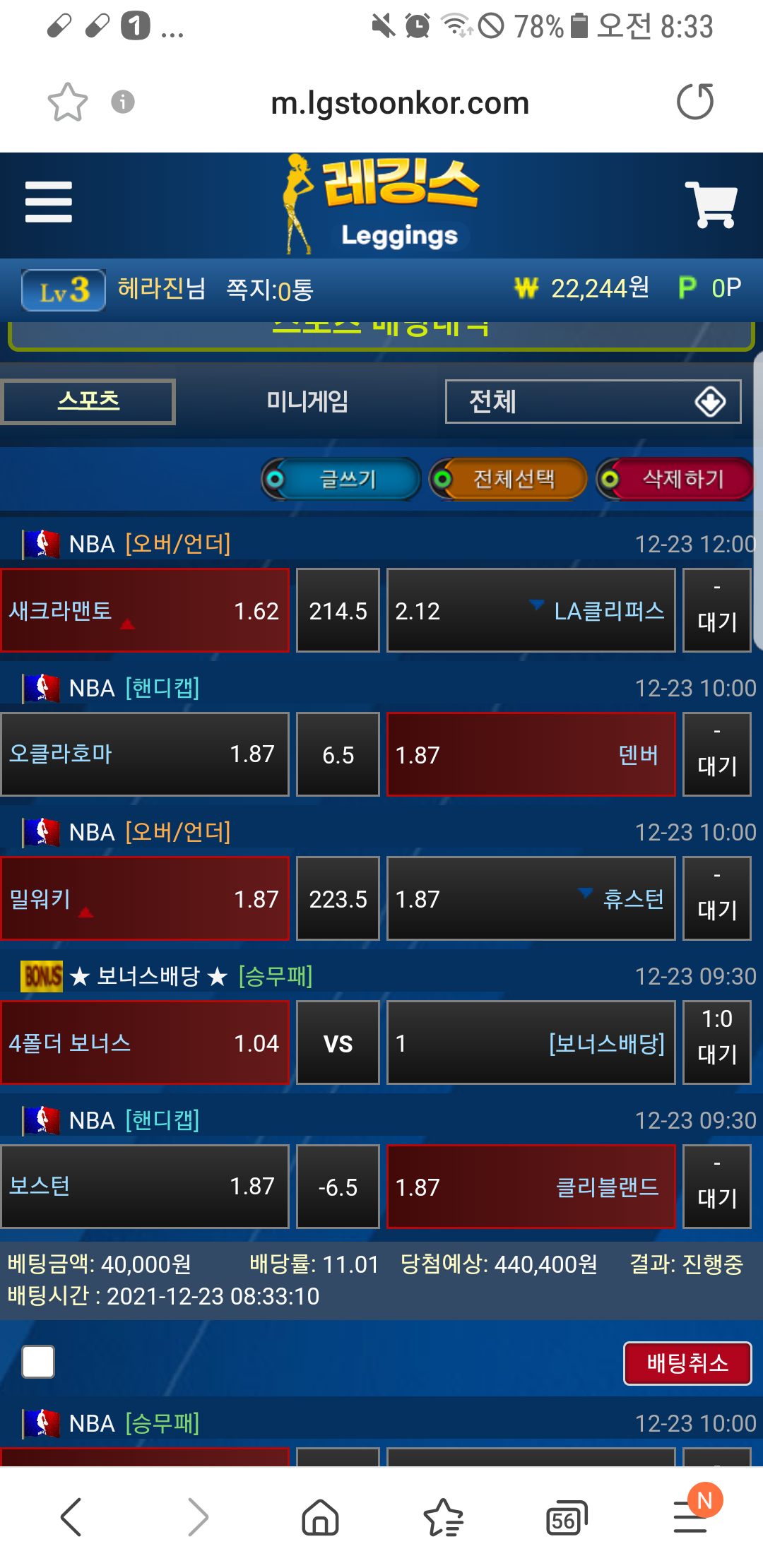Open the 쪽지 message inbox

tap(269, 290)
